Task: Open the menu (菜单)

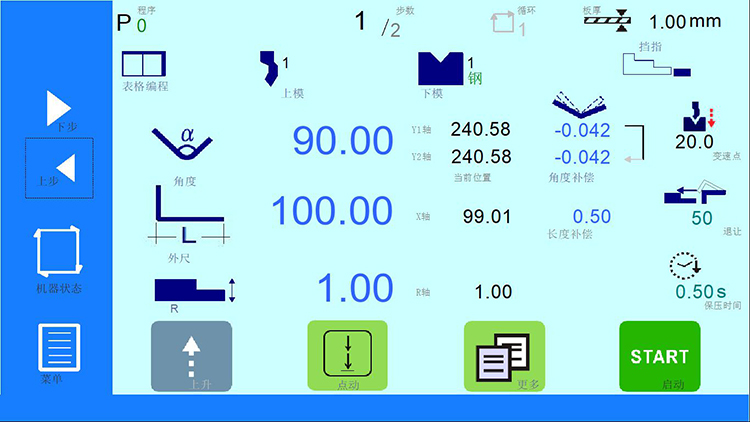Action: pyautogui.click(x=59, y=351)
